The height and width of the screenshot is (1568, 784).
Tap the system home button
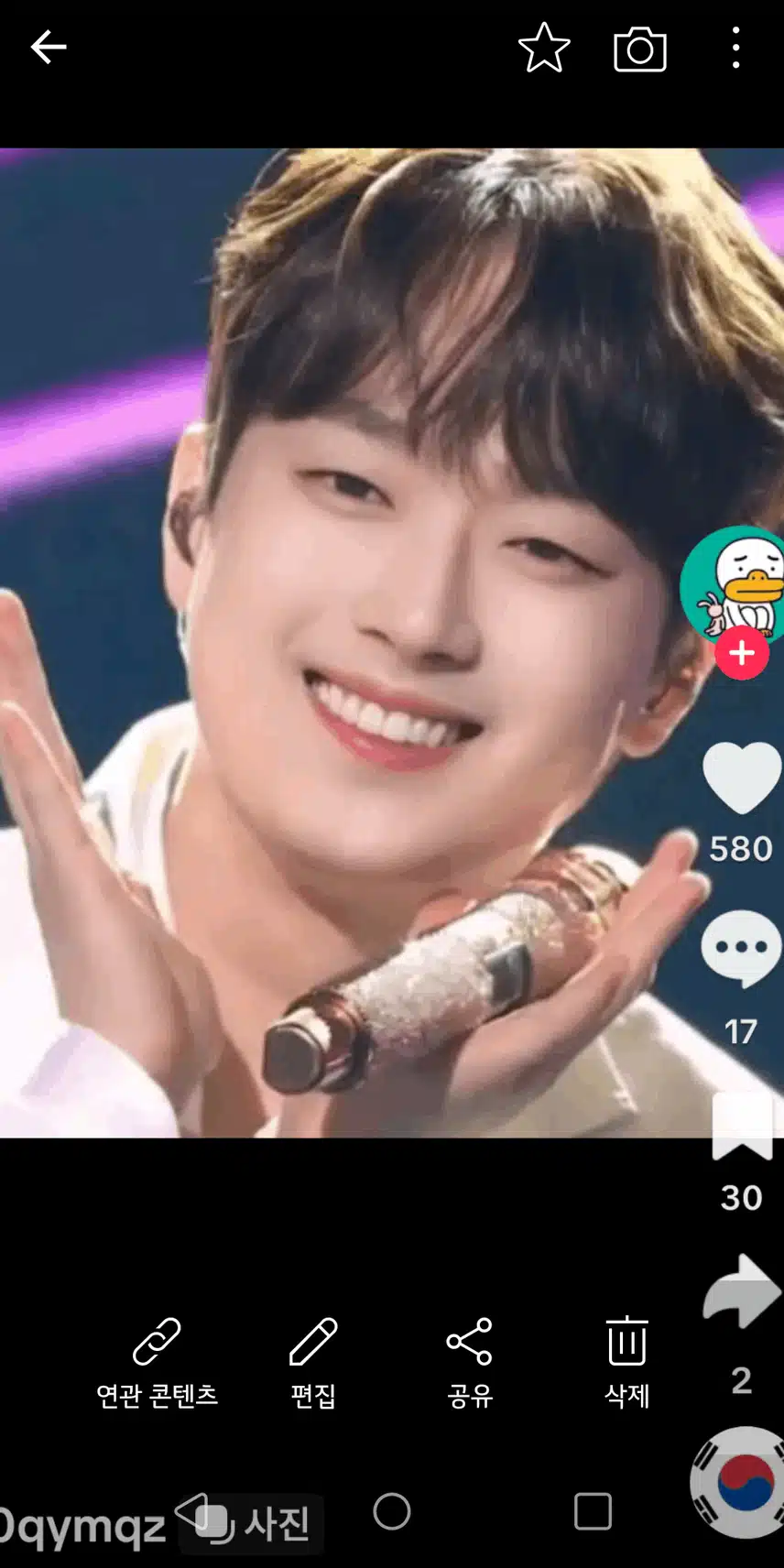392,1511
